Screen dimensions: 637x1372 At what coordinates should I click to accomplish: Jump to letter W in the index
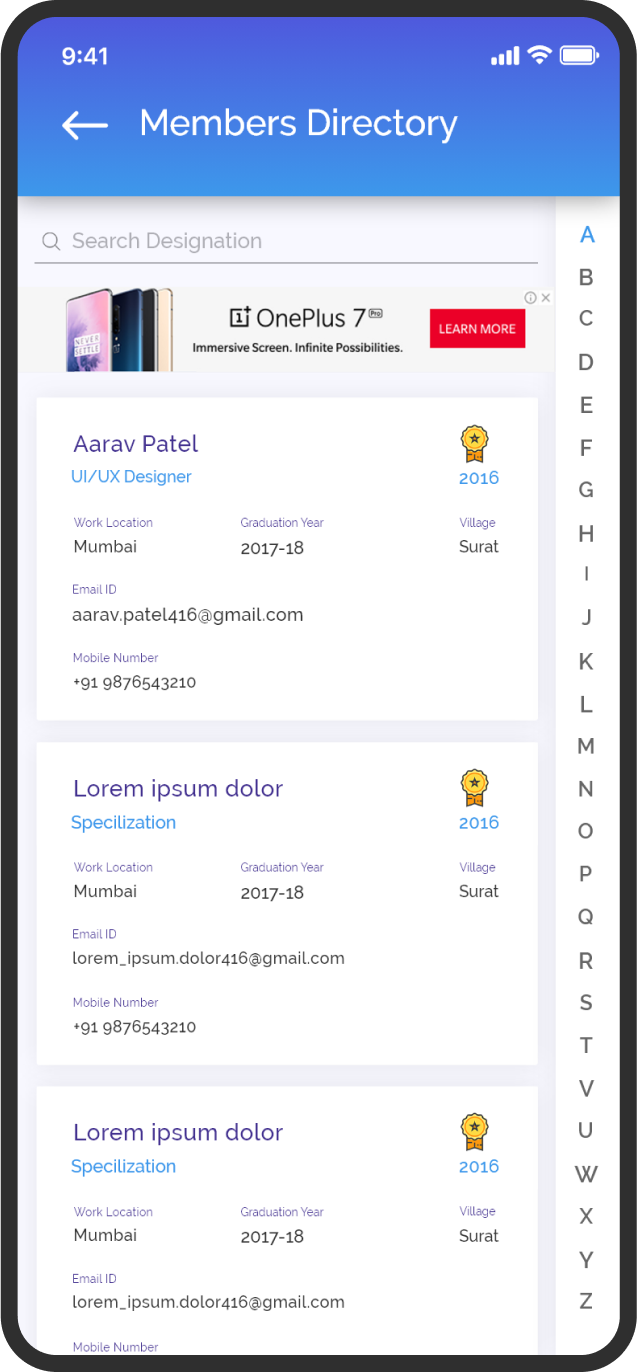click(586, 1173)
